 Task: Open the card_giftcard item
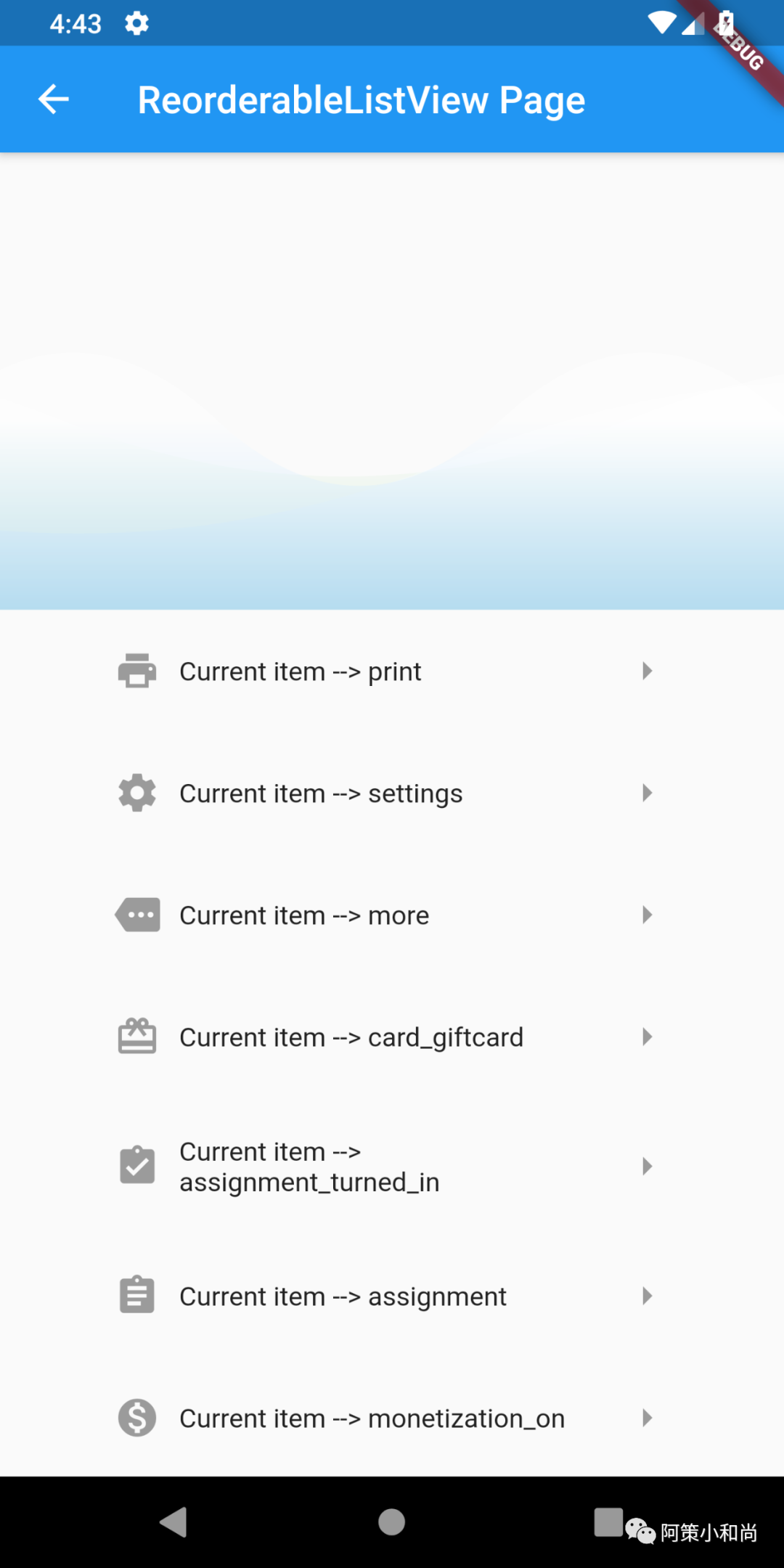click(x=385, y=1037)
